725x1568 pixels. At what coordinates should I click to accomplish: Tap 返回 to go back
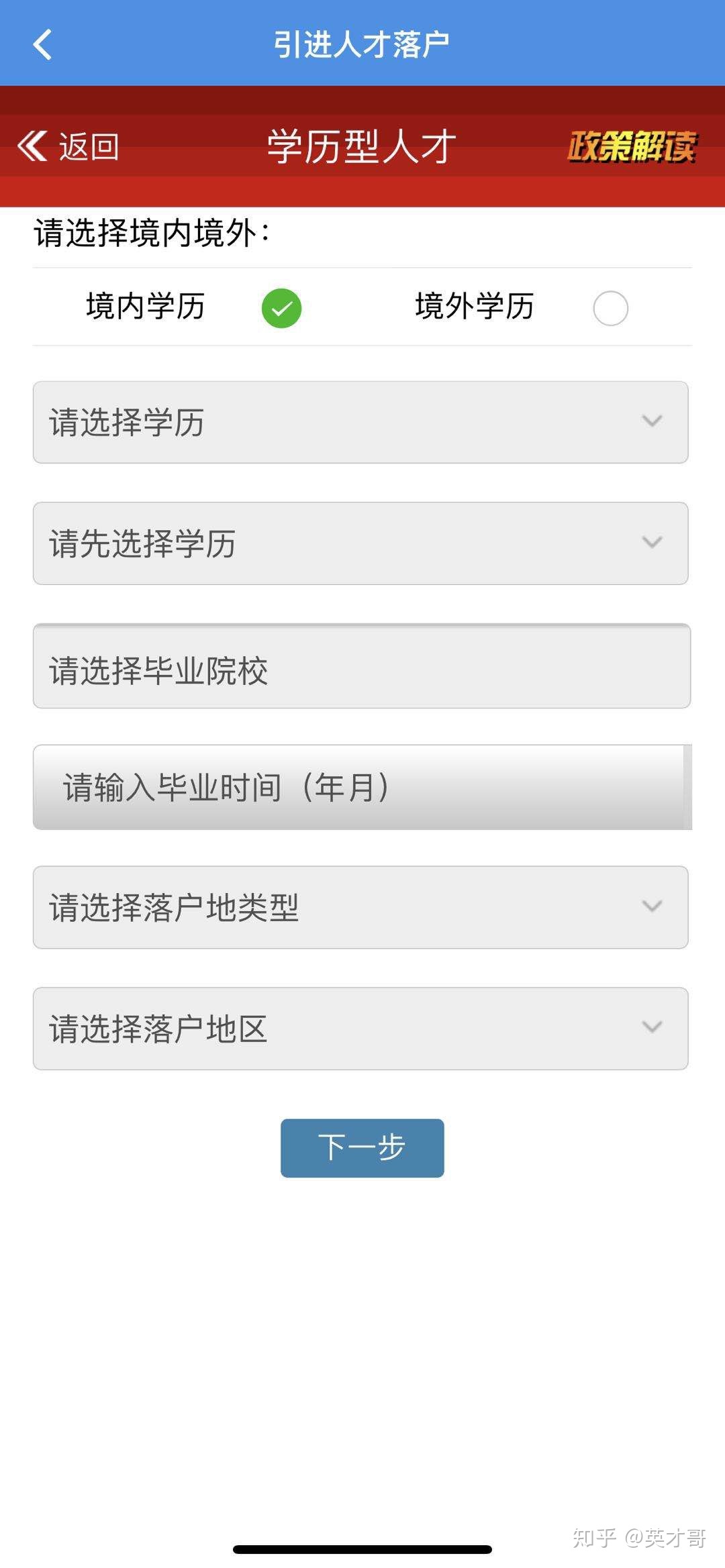(68, 146)
